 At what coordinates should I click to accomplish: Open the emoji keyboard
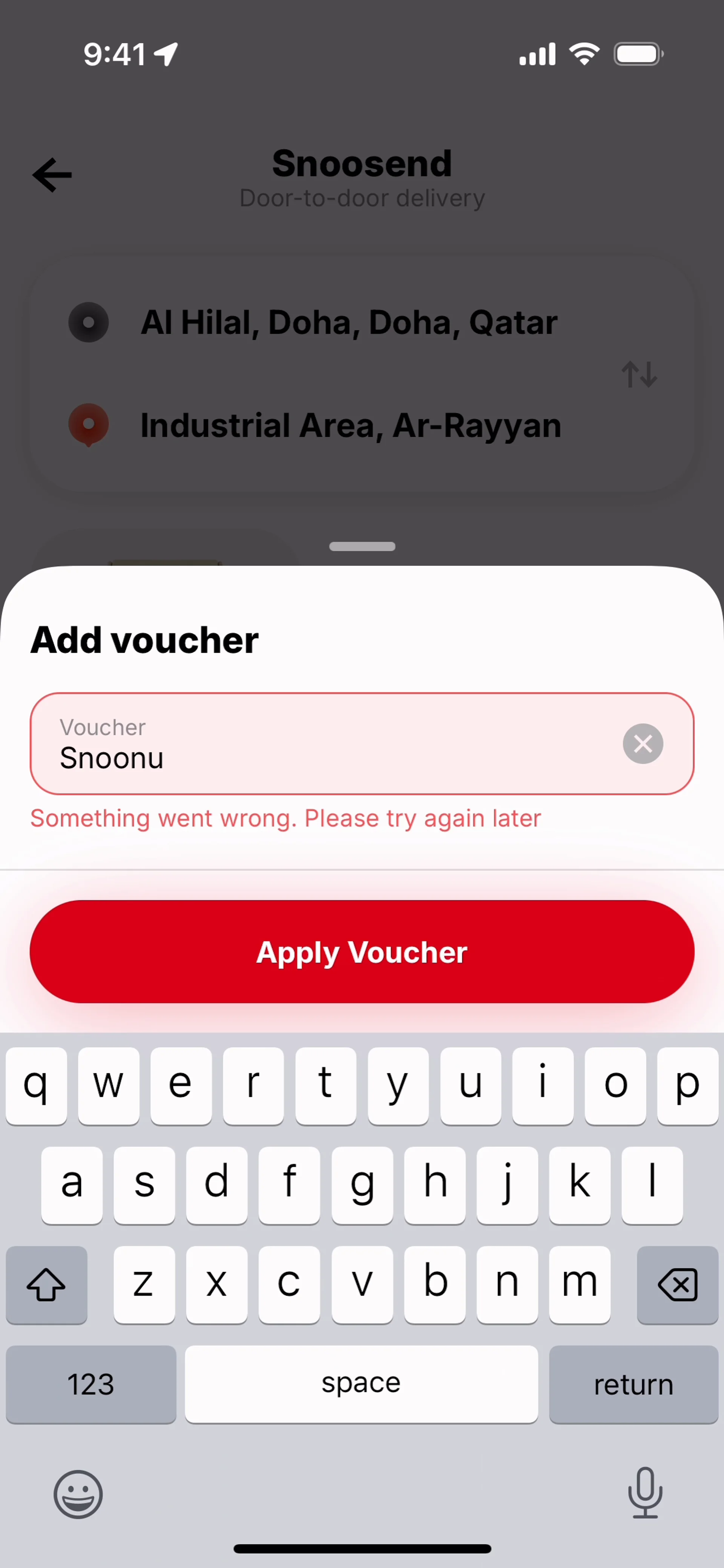(x=78, y=1494)
